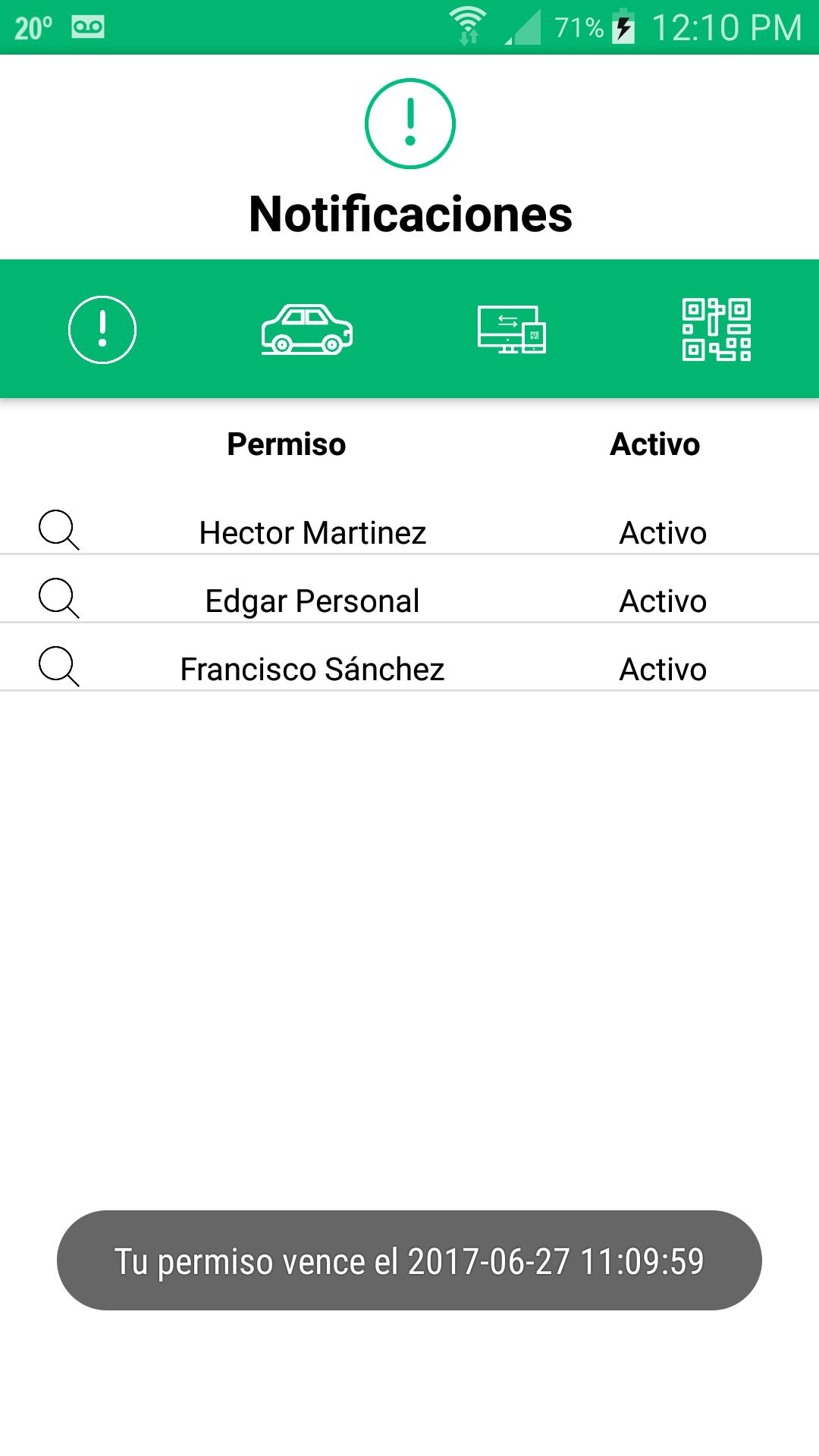Open the QR code tab
The image size is (819, 1456).
[717, 330]
